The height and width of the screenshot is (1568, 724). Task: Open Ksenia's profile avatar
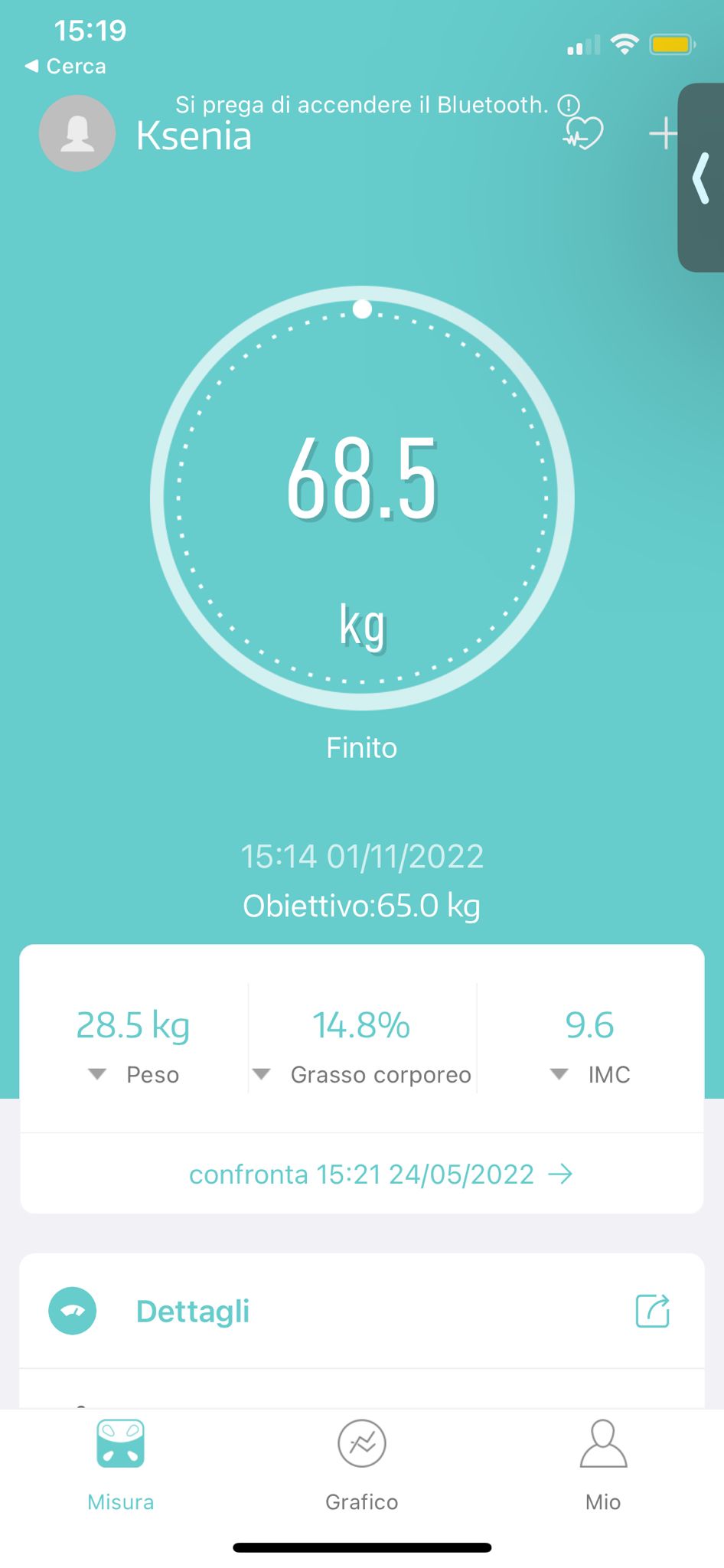[77, 133]
